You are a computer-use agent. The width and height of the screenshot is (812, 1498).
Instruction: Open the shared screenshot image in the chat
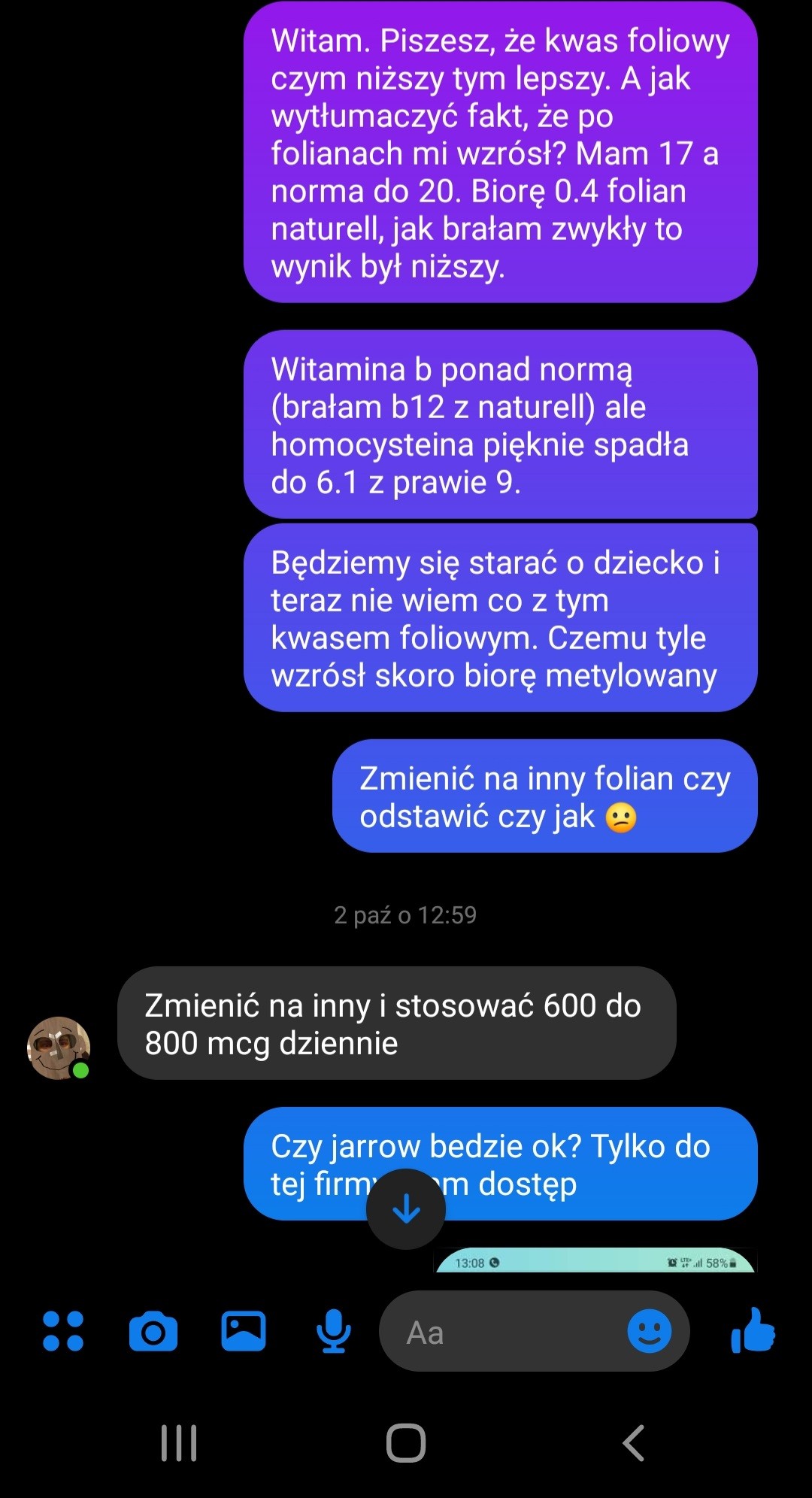594,1261
